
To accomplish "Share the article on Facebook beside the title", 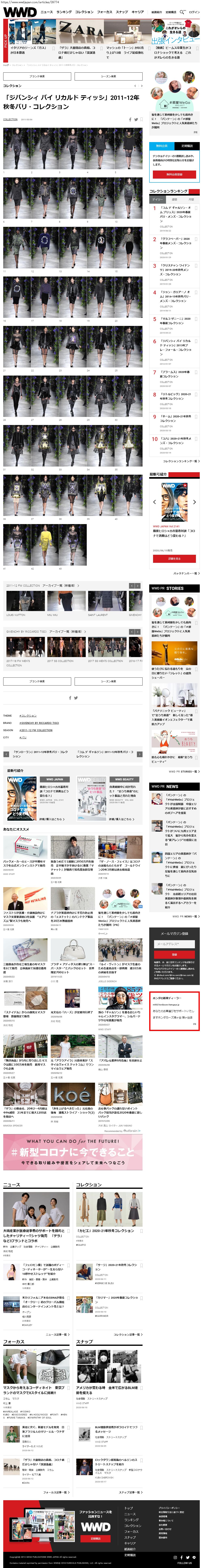I will [130, 119].
